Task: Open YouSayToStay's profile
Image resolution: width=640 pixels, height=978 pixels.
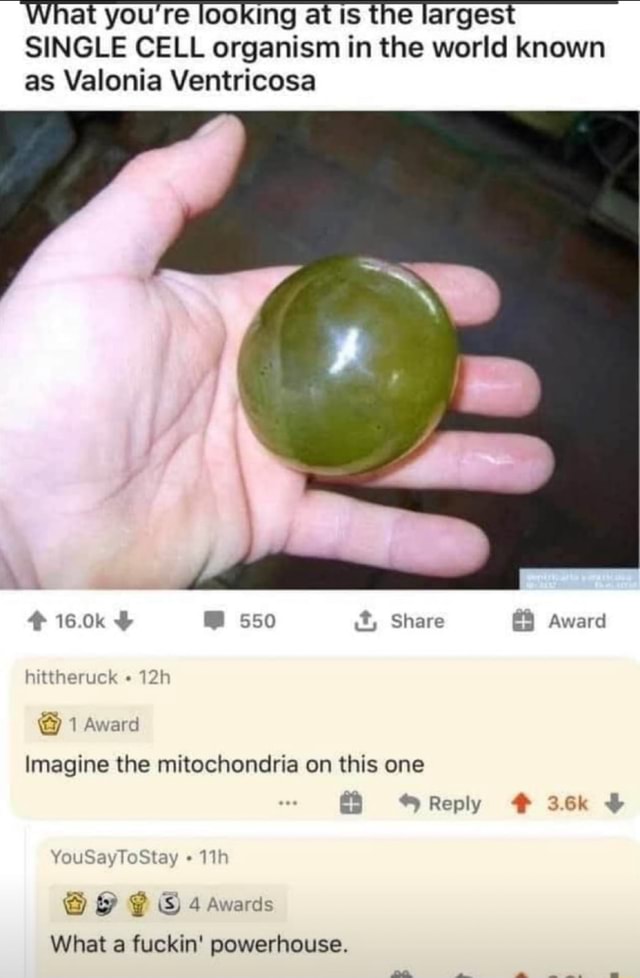Action: click(114, 857)
